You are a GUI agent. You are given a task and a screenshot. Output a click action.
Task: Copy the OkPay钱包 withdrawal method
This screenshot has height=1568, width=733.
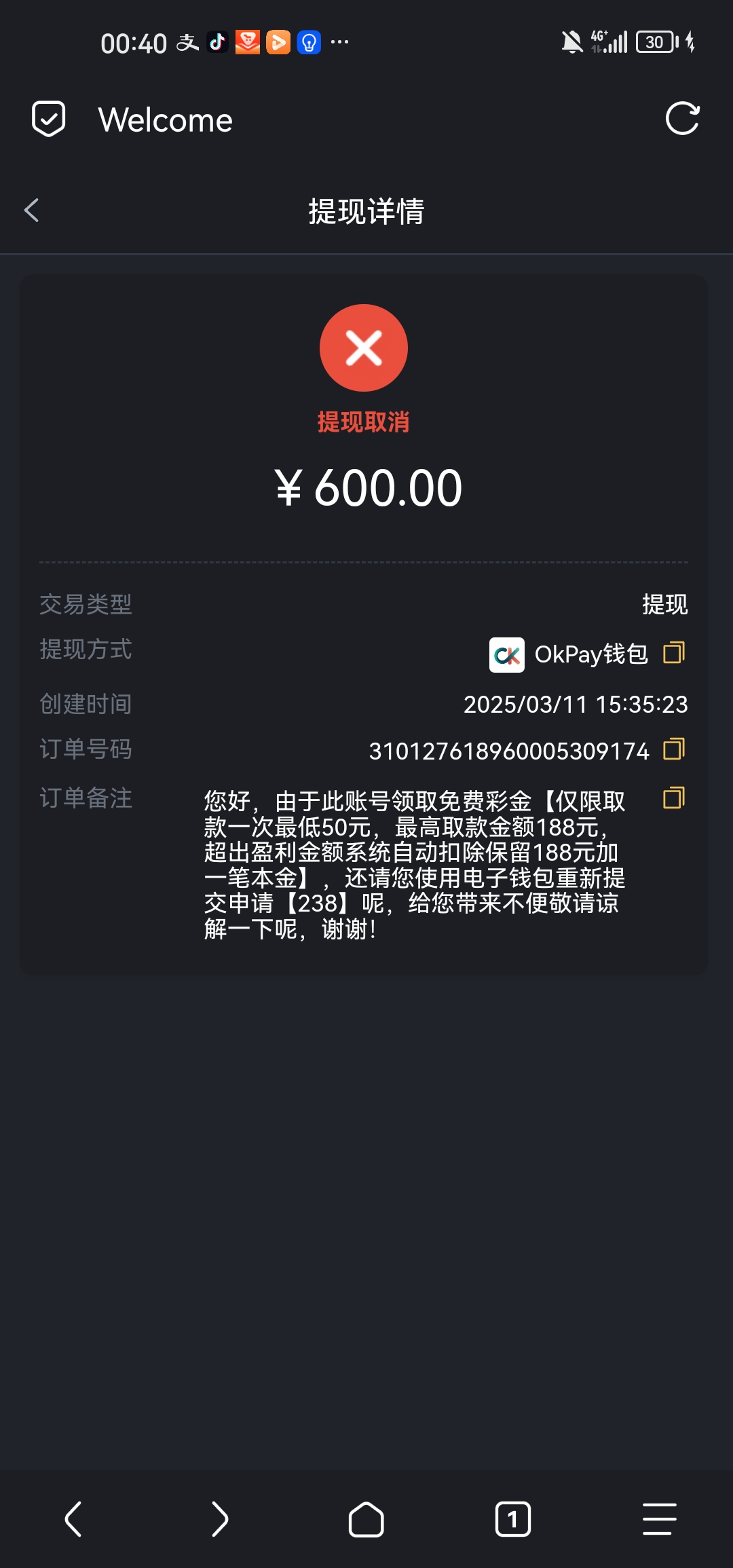[x=673, y=653]
